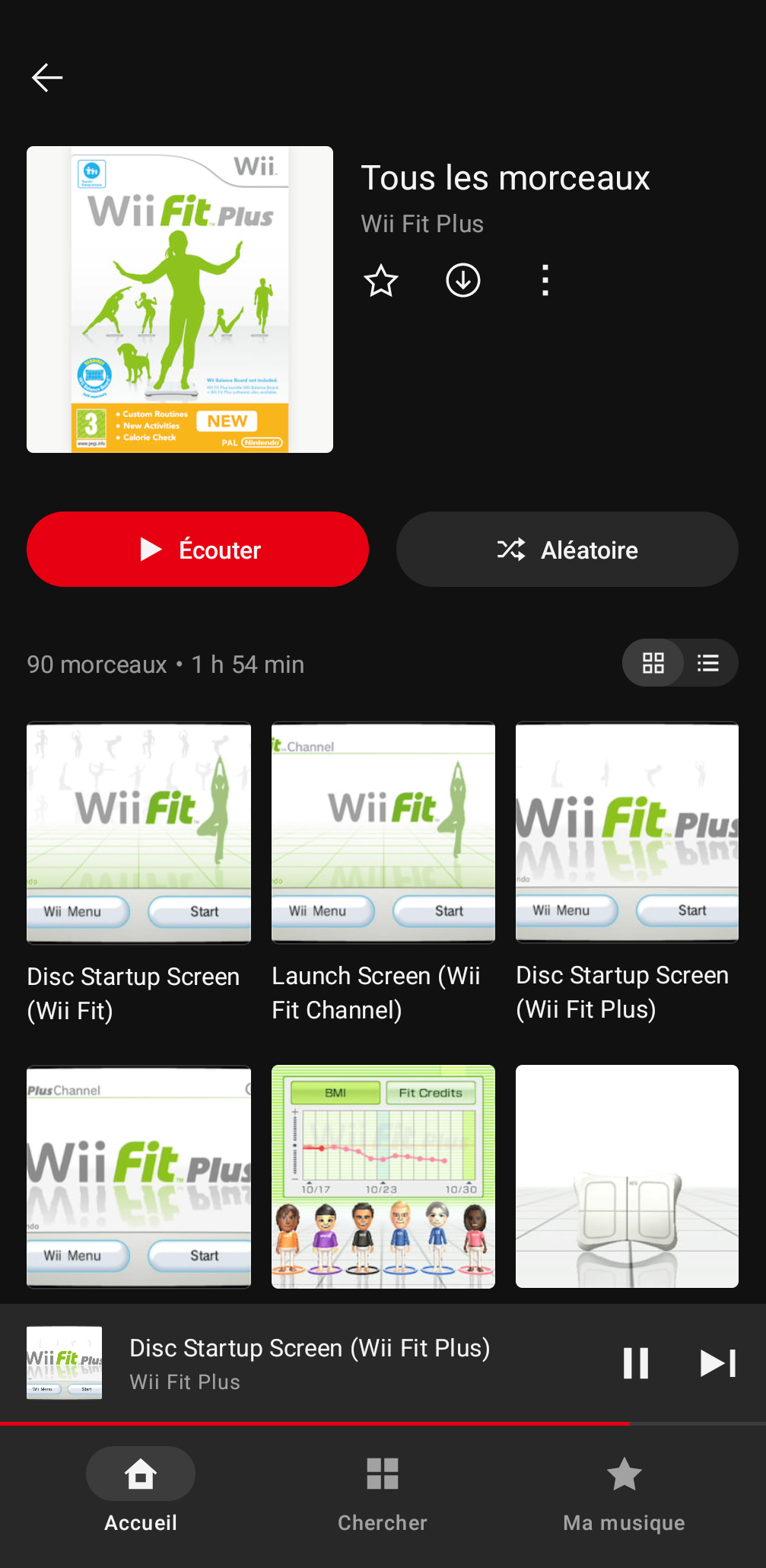Open the Balance Board track tile
Screen dimensions: 766x1568
[627, 1177]
